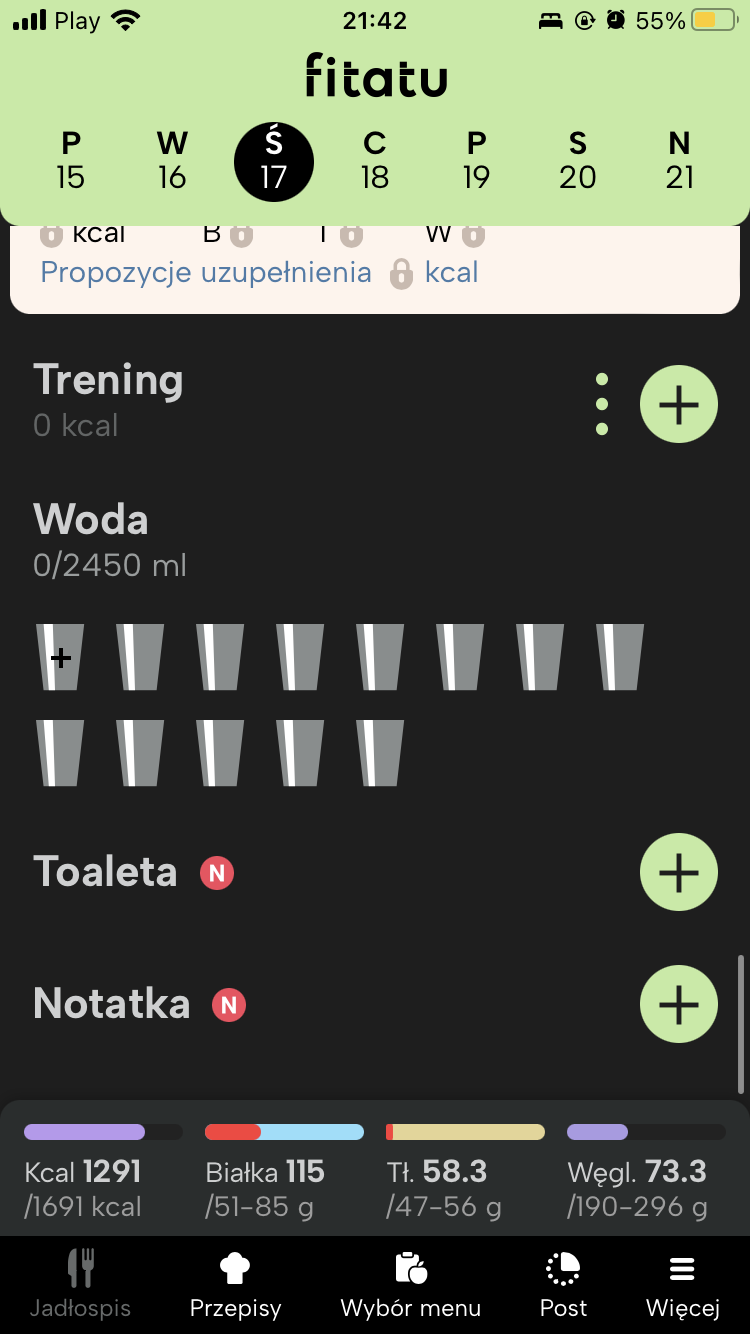Image resolution: width=750 pixels, height=1334 pixels.
Task: Add a new training entry
Action: (x=678, y=404)
